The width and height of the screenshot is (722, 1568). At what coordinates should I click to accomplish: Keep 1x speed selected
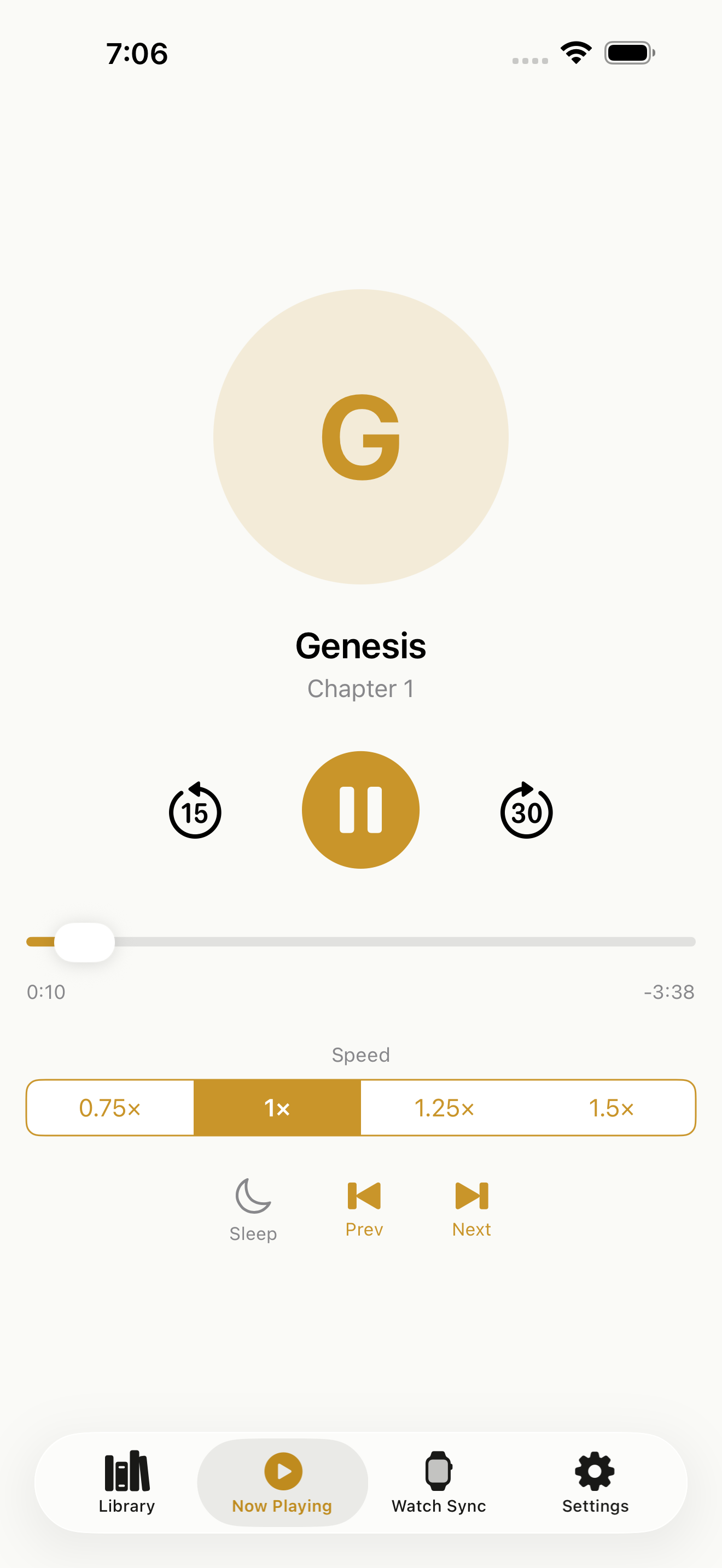point(277,1108)
